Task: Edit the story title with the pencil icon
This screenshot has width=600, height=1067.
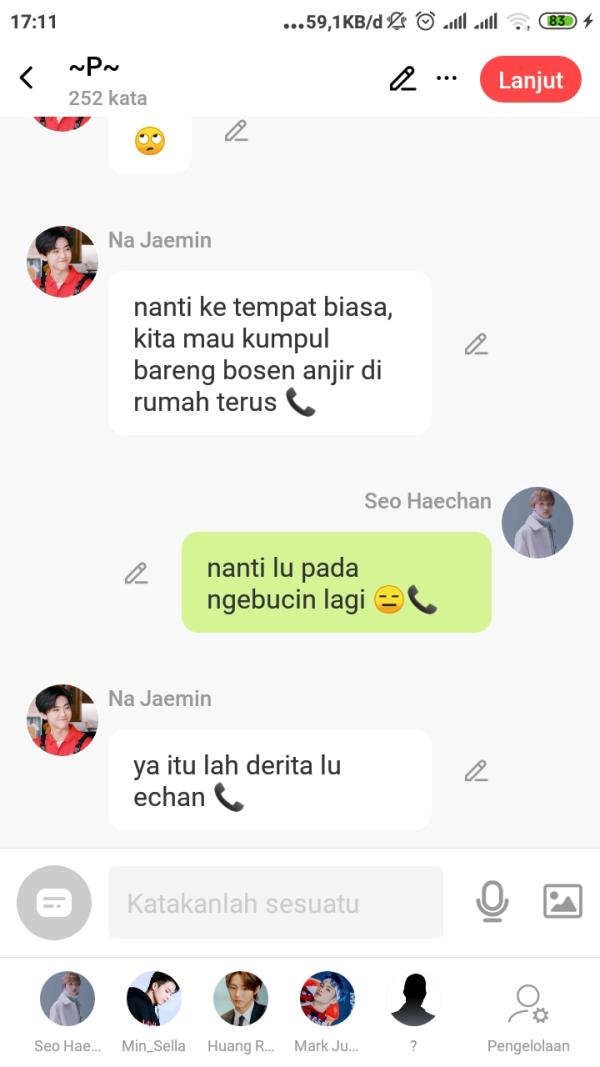Action: (x=402, y=79)
